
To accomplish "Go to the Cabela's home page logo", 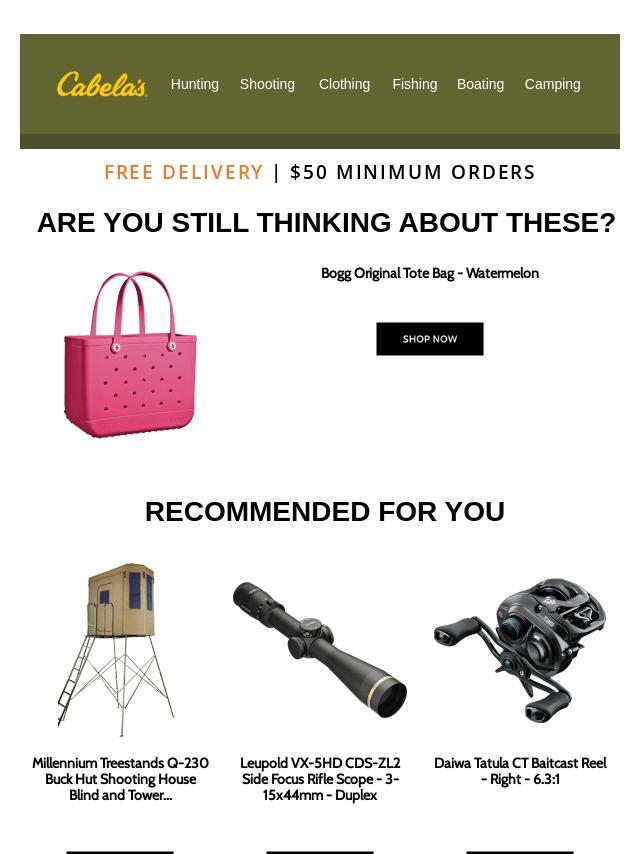I will pyautogui.click(x=102, y=85).
